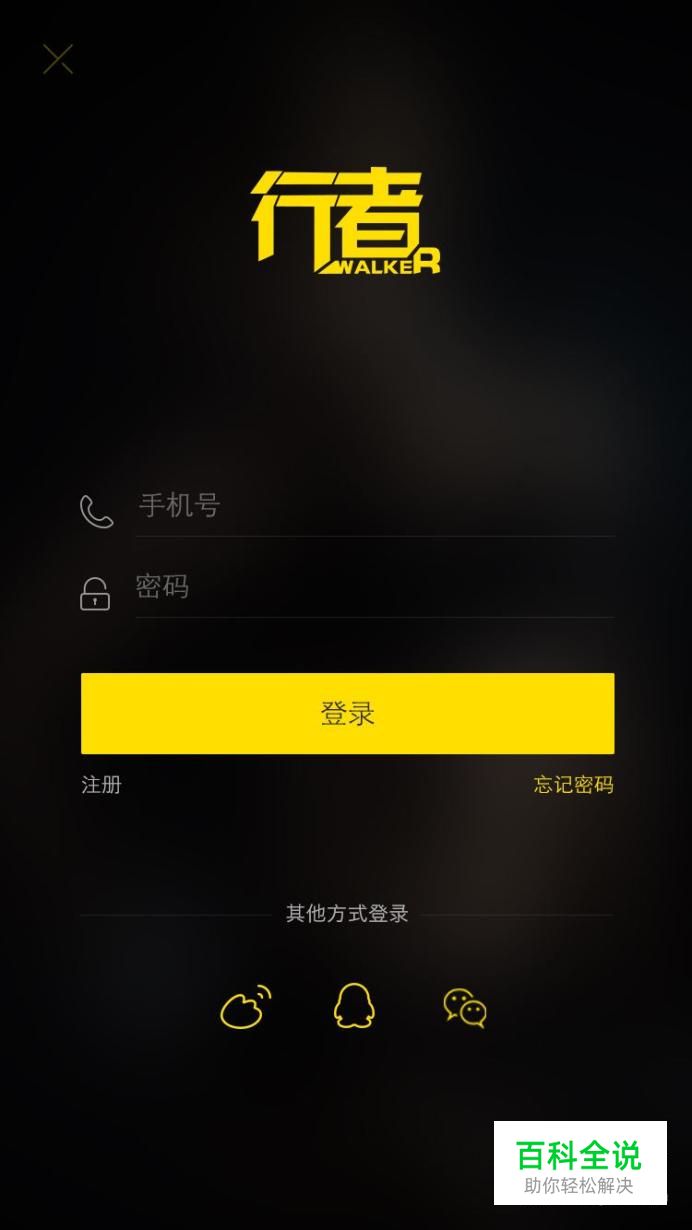The width and height of the screenshot is (692, 1230).
Task: Log in with WeChat
Action: pyautogui.click(x=465, y=1008)
